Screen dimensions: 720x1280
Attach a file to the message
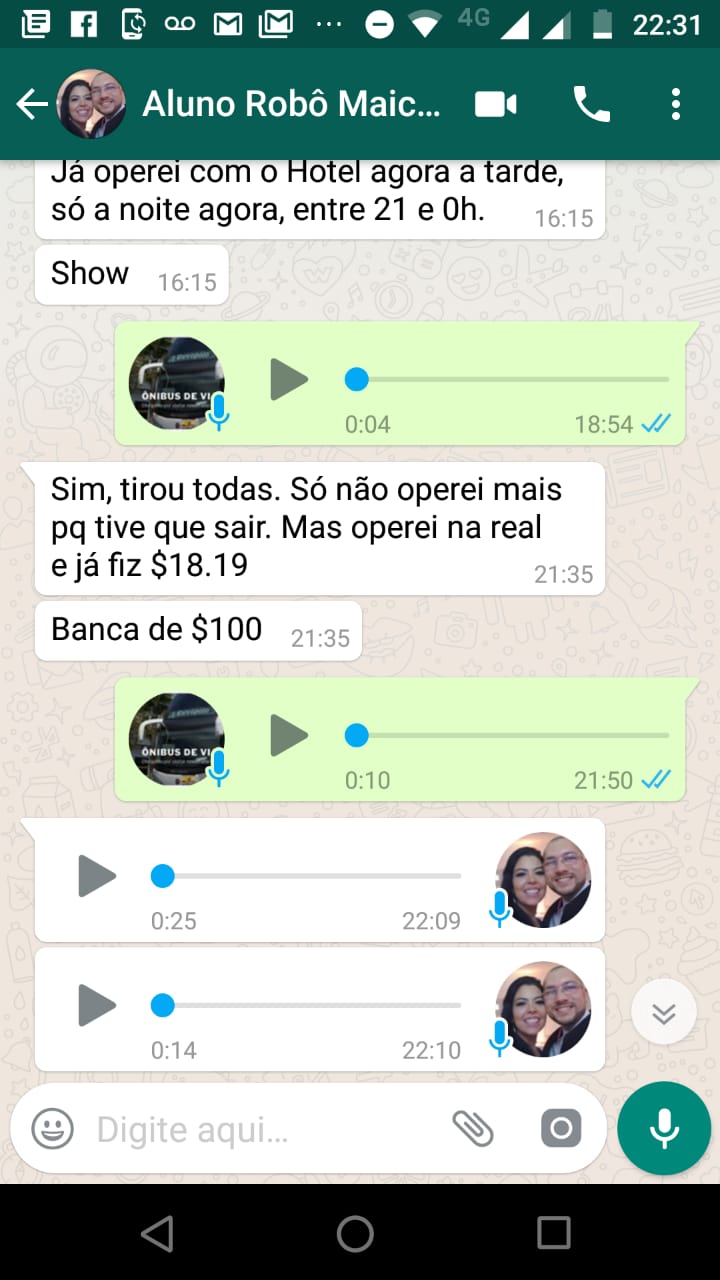tap(473, 1129)
